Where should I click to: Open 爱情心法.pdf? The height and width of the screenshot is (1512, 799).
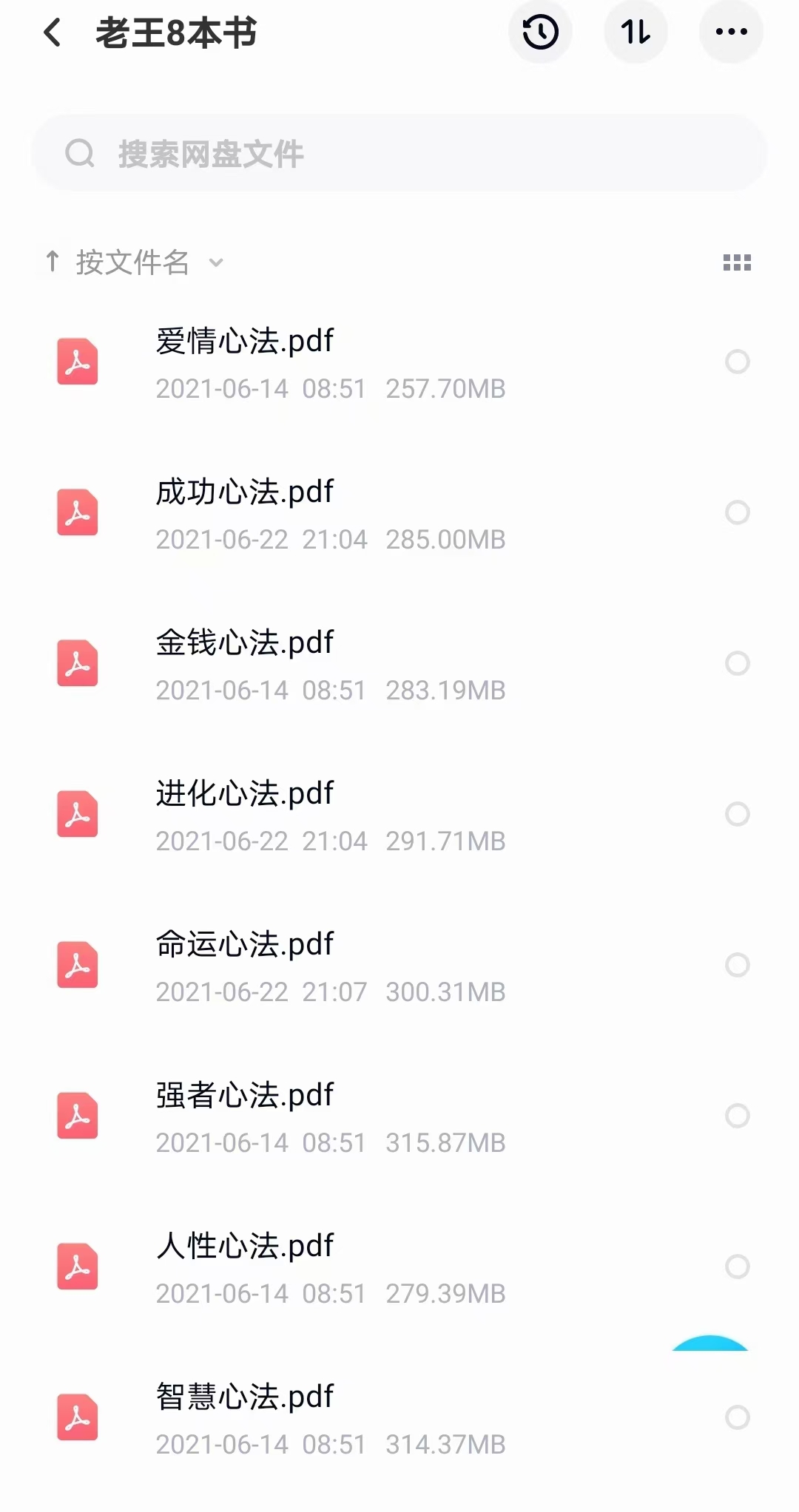pyautogui.click(x=399, y=362)
